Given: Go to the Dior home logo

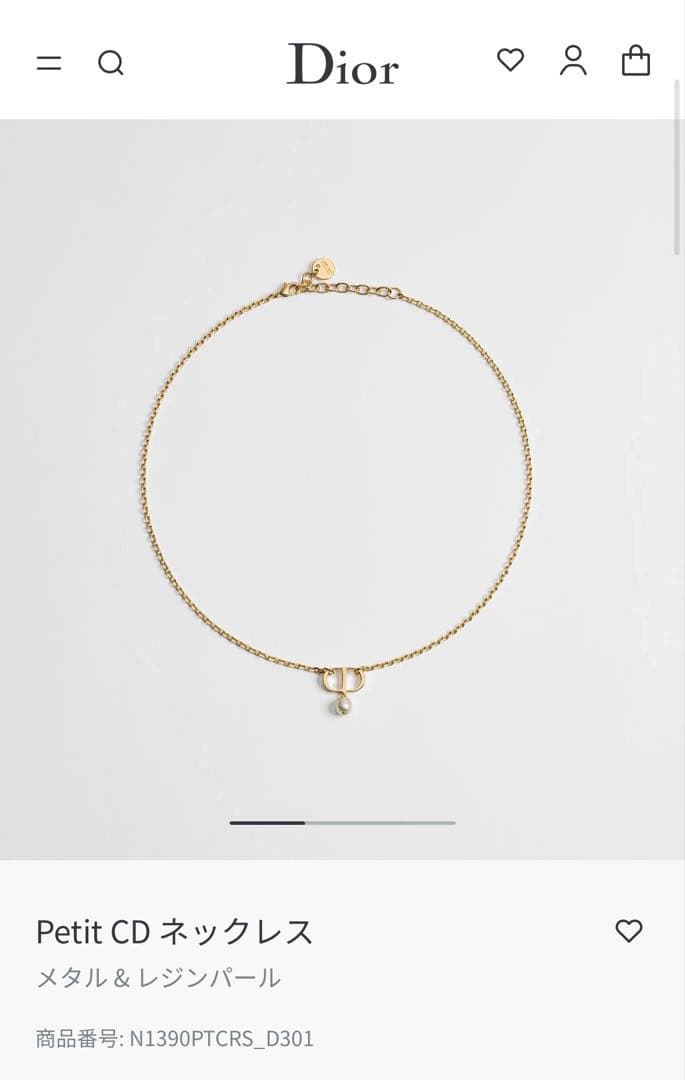Looking at the screenshot, I should [342, 63].
